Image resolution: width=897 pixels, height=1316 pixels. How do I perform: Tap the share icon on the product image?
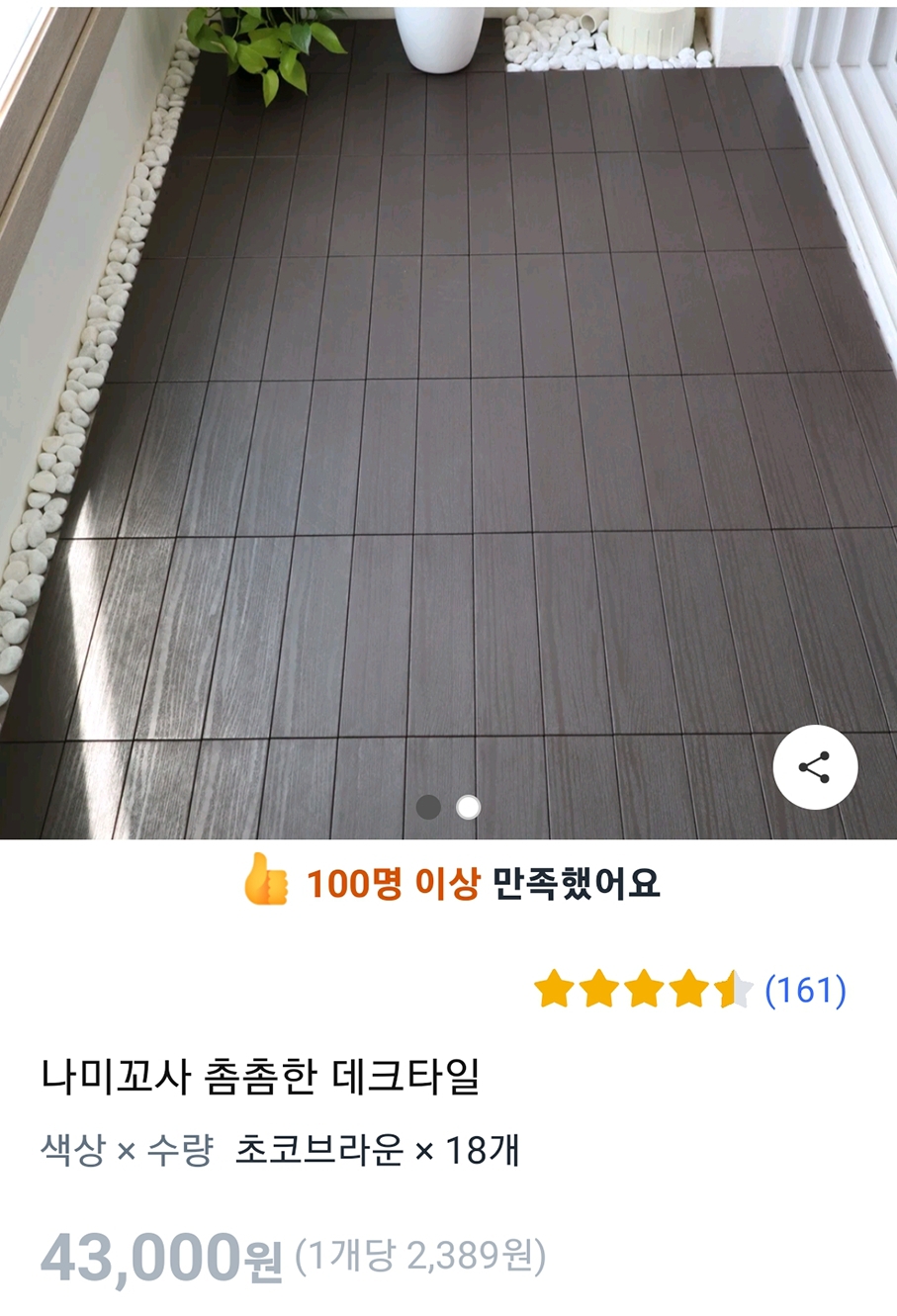coord(813,768)
